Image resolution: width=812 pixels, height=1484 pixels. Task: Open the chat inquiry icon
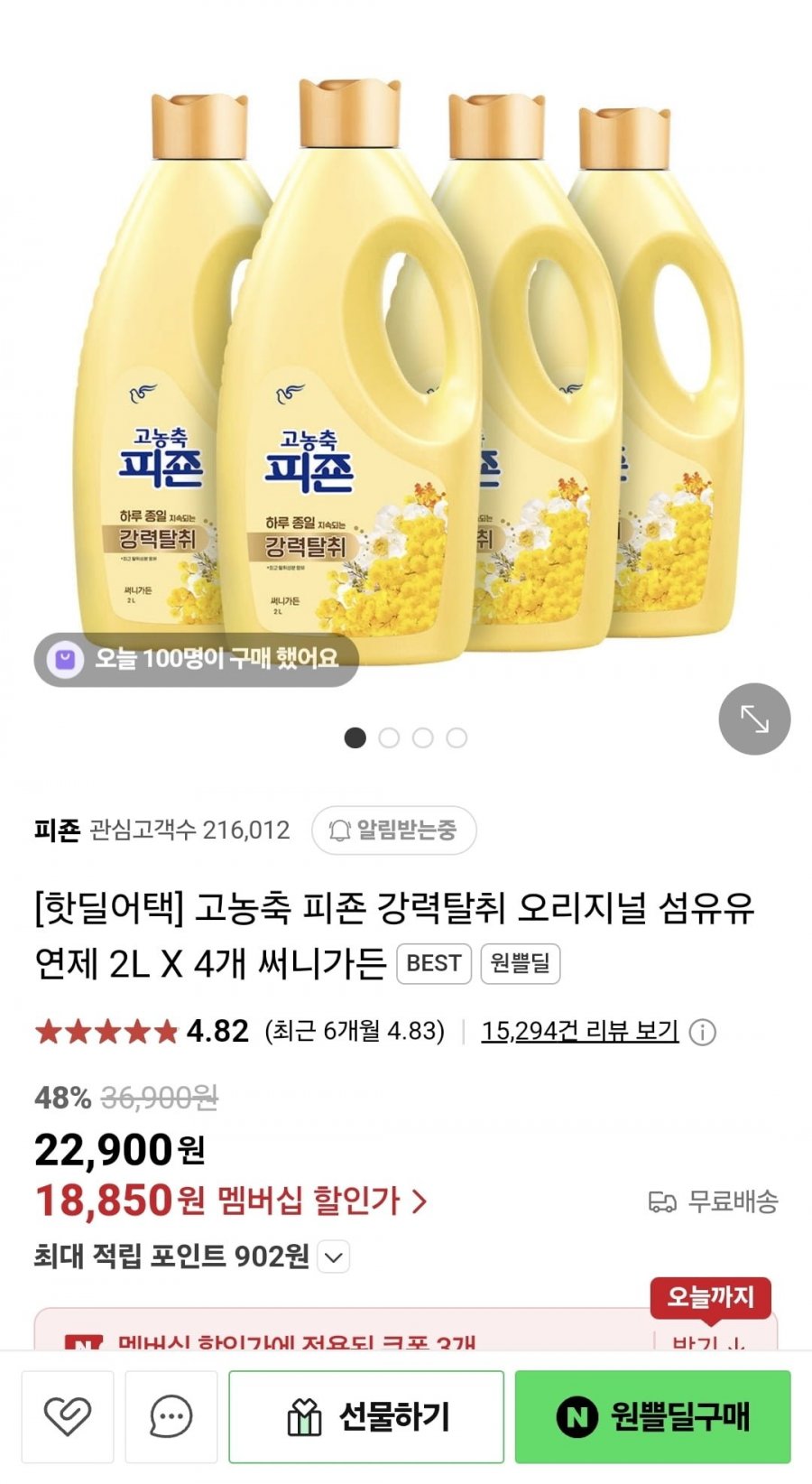pyautogui.click(x=171, y=1416)
